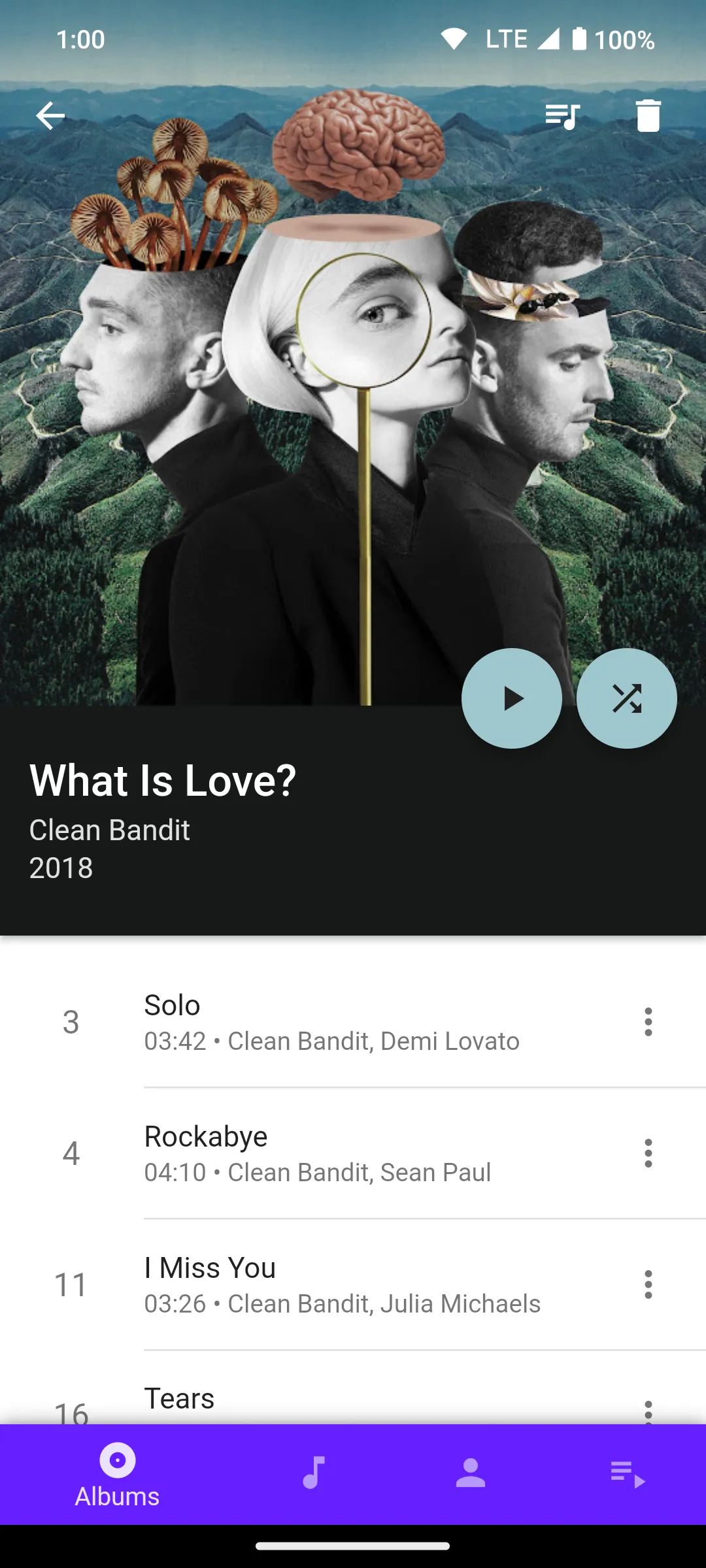Open options menu for Solo
This screenshot has width=706, height=1568.
pos(648,1022)
